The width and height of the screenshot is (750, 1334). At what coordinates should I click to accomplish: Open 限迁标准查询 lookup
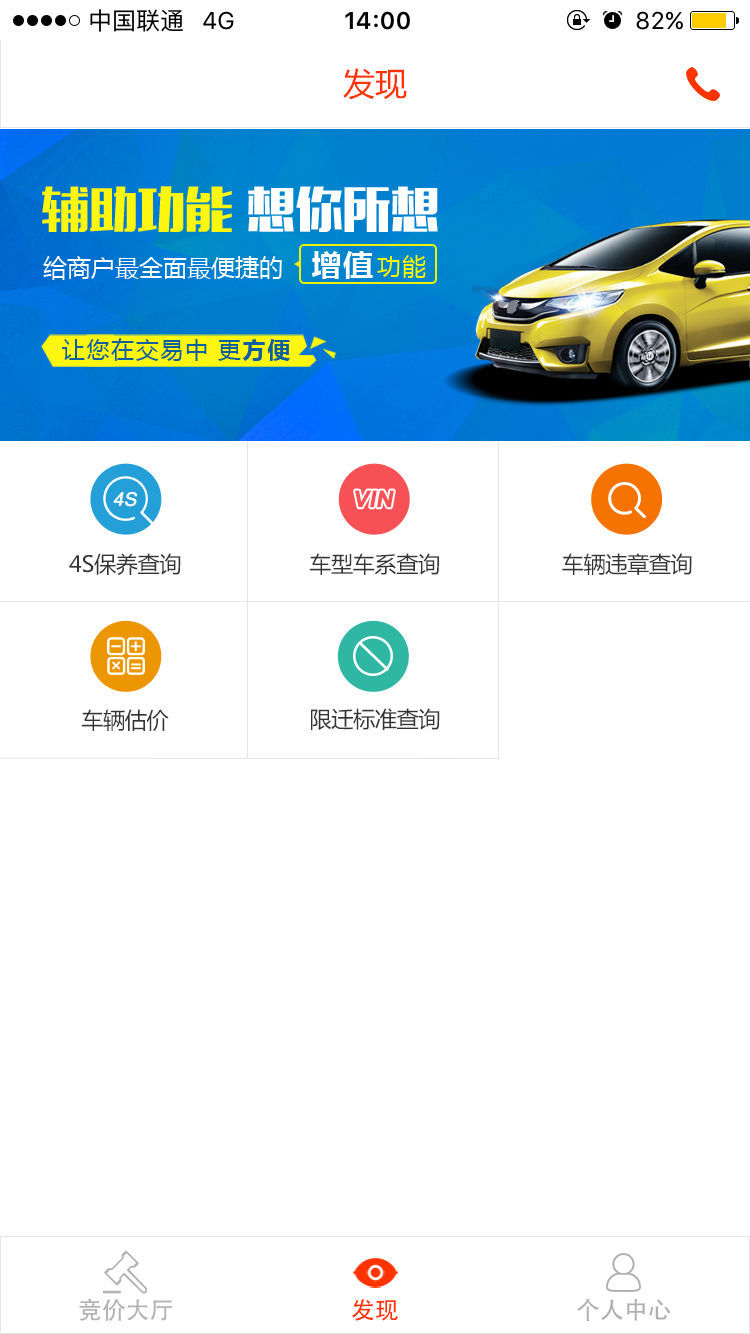[x=374, y=679]
